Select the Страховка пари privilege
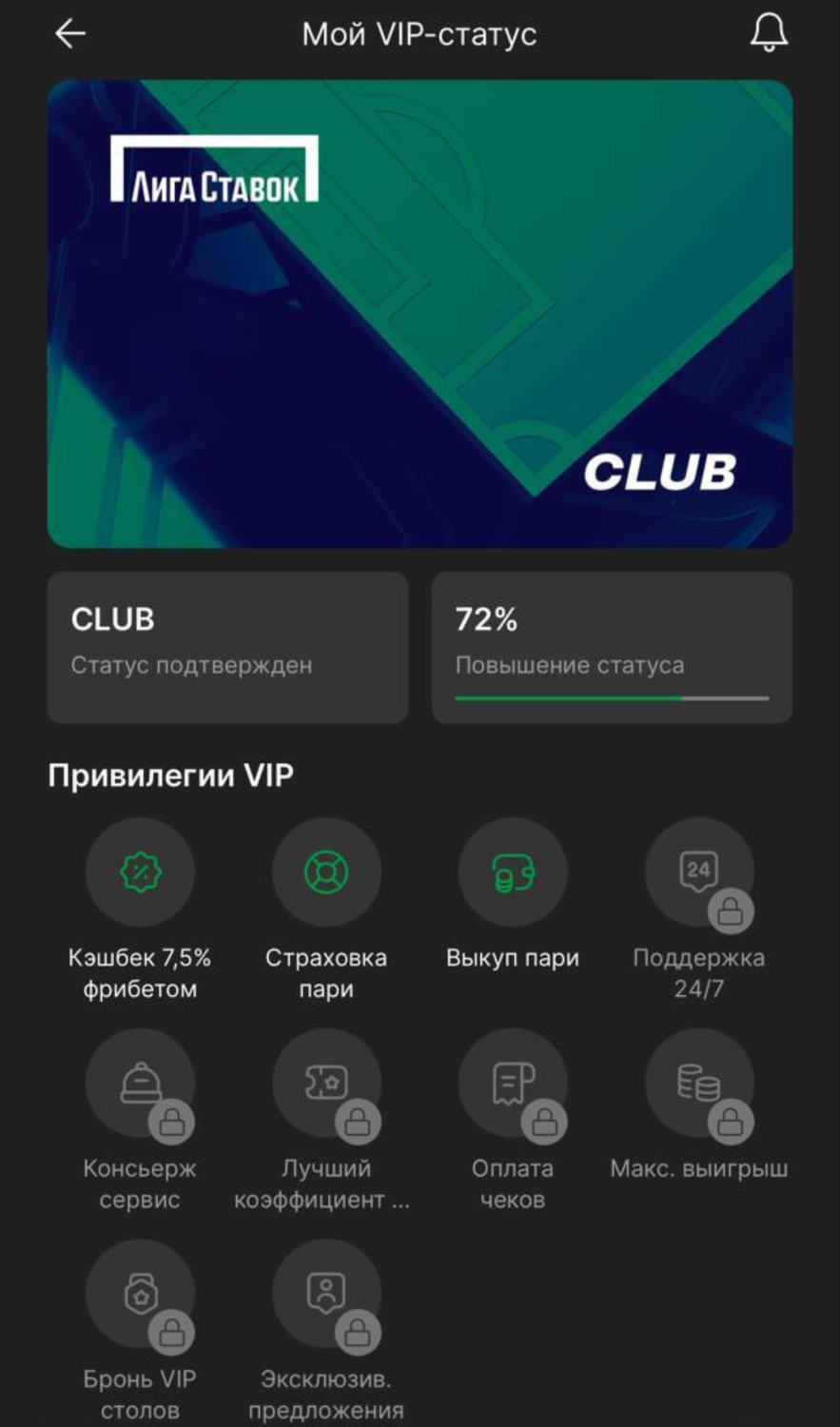The width and height of the screenshot is (840, 1427). pyautogui.click(x=326, y=872)
